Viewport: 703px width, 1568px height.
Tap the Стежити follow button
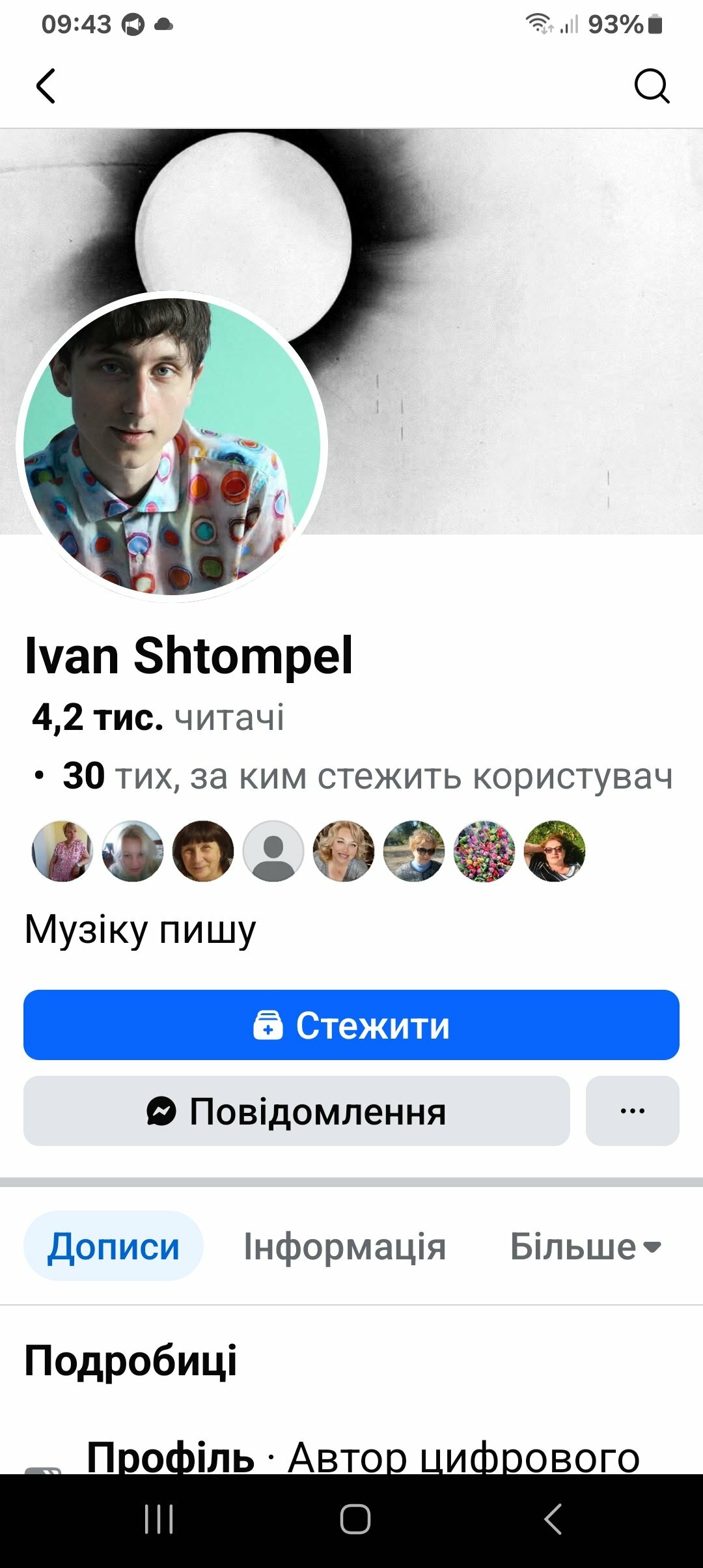tap(351, 1025)
